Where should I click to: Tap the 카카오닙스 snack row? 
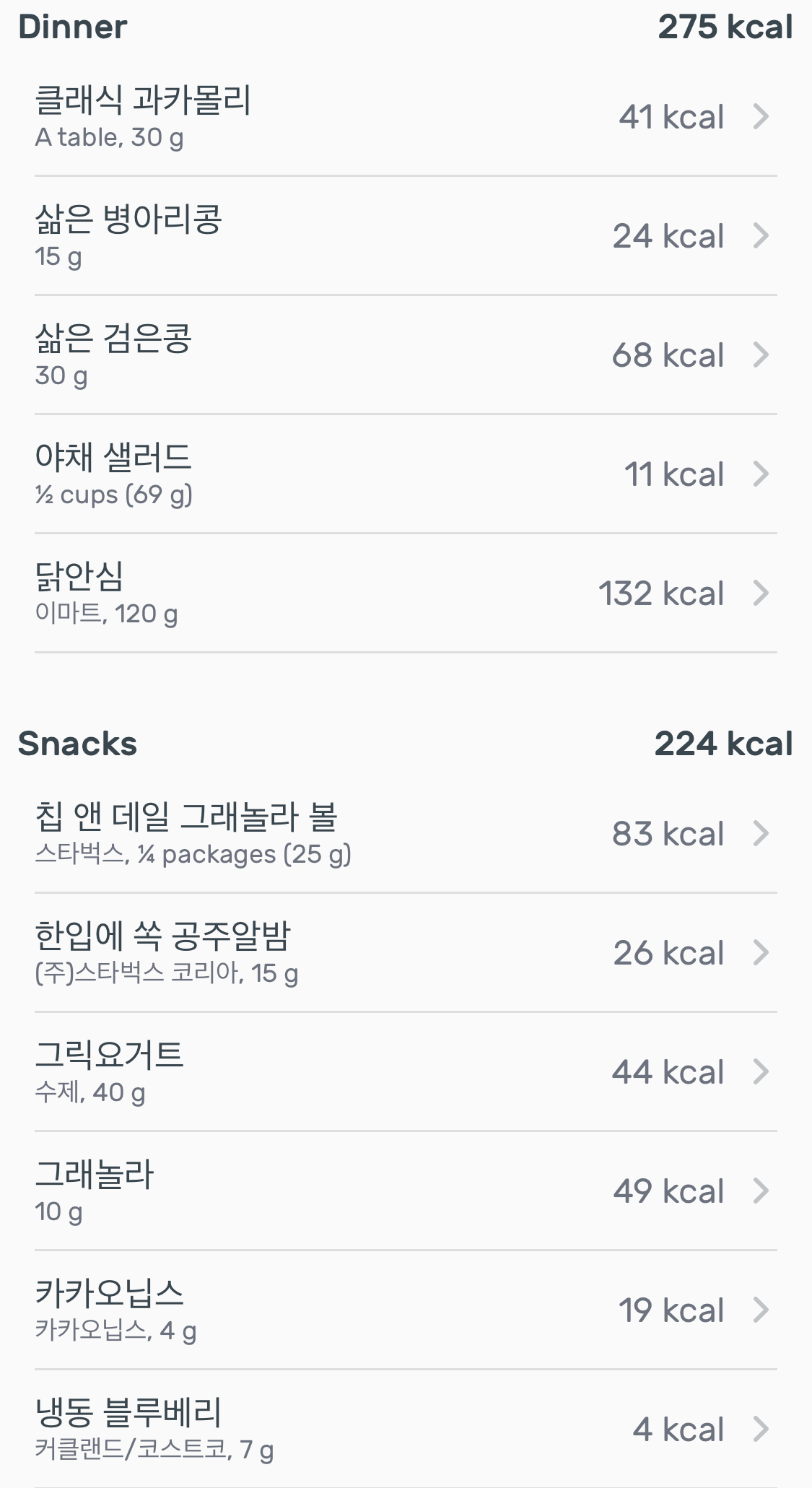[x=406, y=1310]
